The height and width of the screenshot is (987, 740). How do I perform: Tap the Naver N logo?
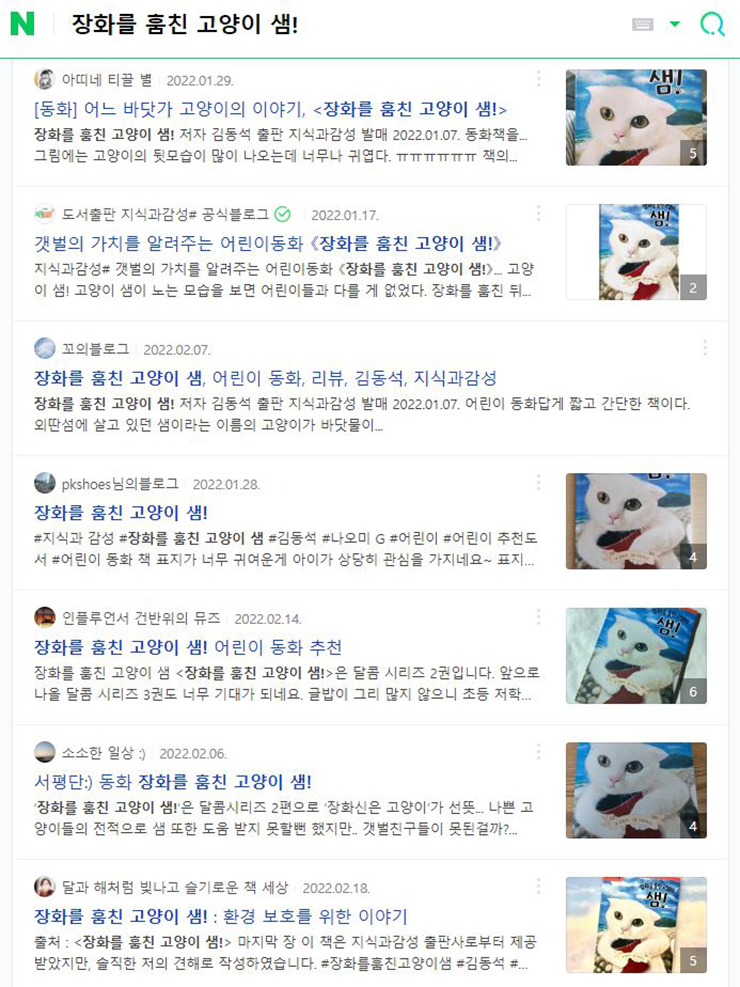(x=22, y=25)
